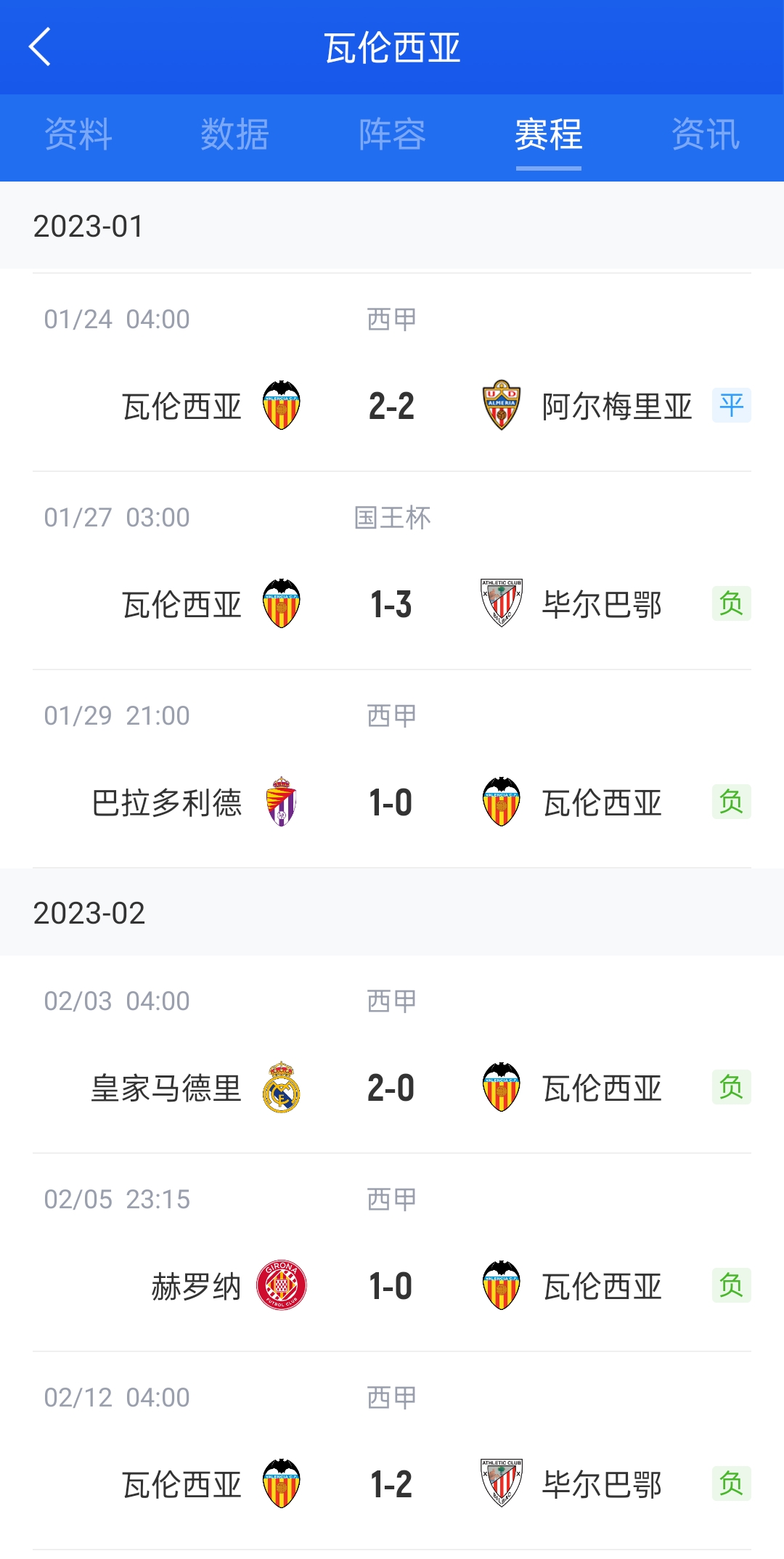Go back using the top-left arrow
Image resolution: width=784 pixels, height=1559 pixels.
tap(40, 47)
